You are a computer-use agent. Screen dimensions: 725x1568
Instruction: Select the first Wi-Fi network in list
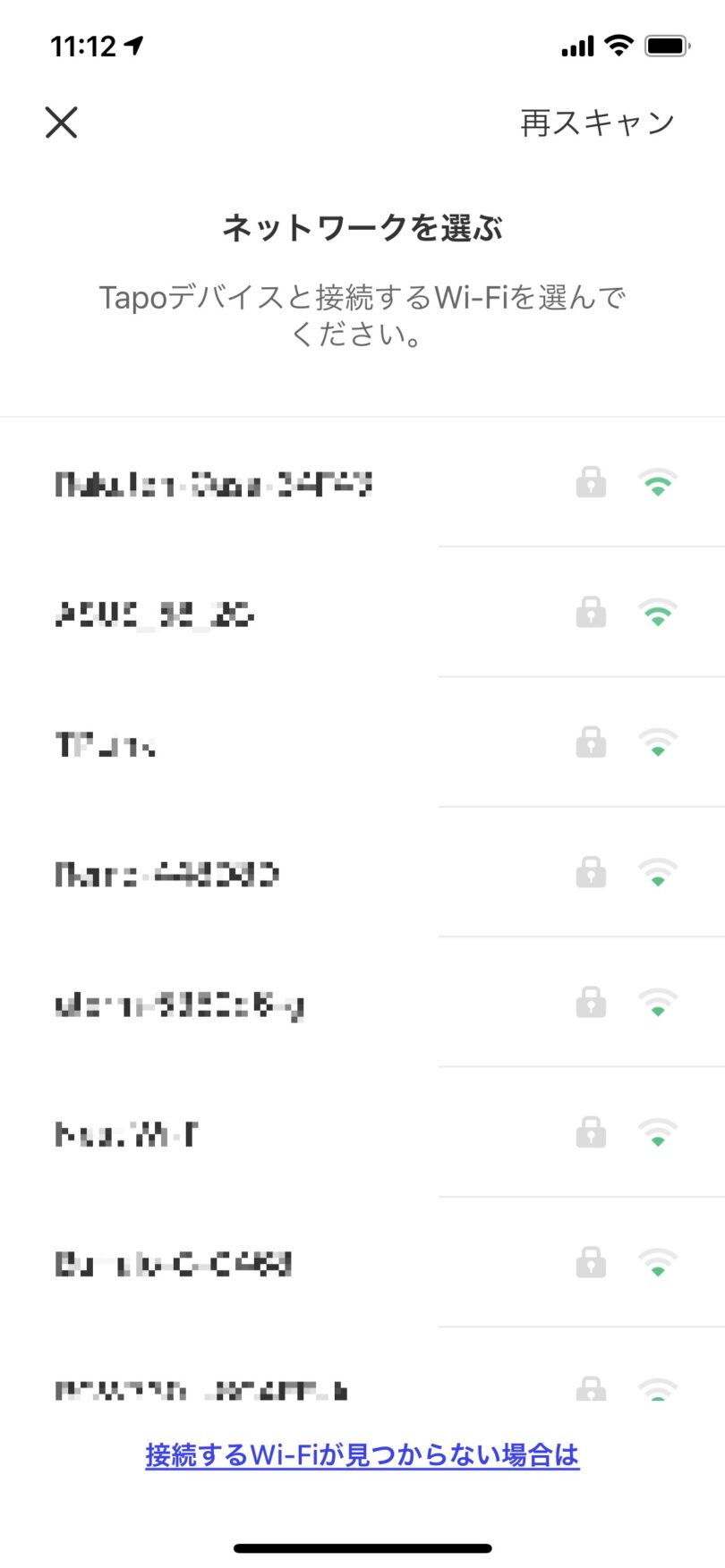click(x=362, y=483)
